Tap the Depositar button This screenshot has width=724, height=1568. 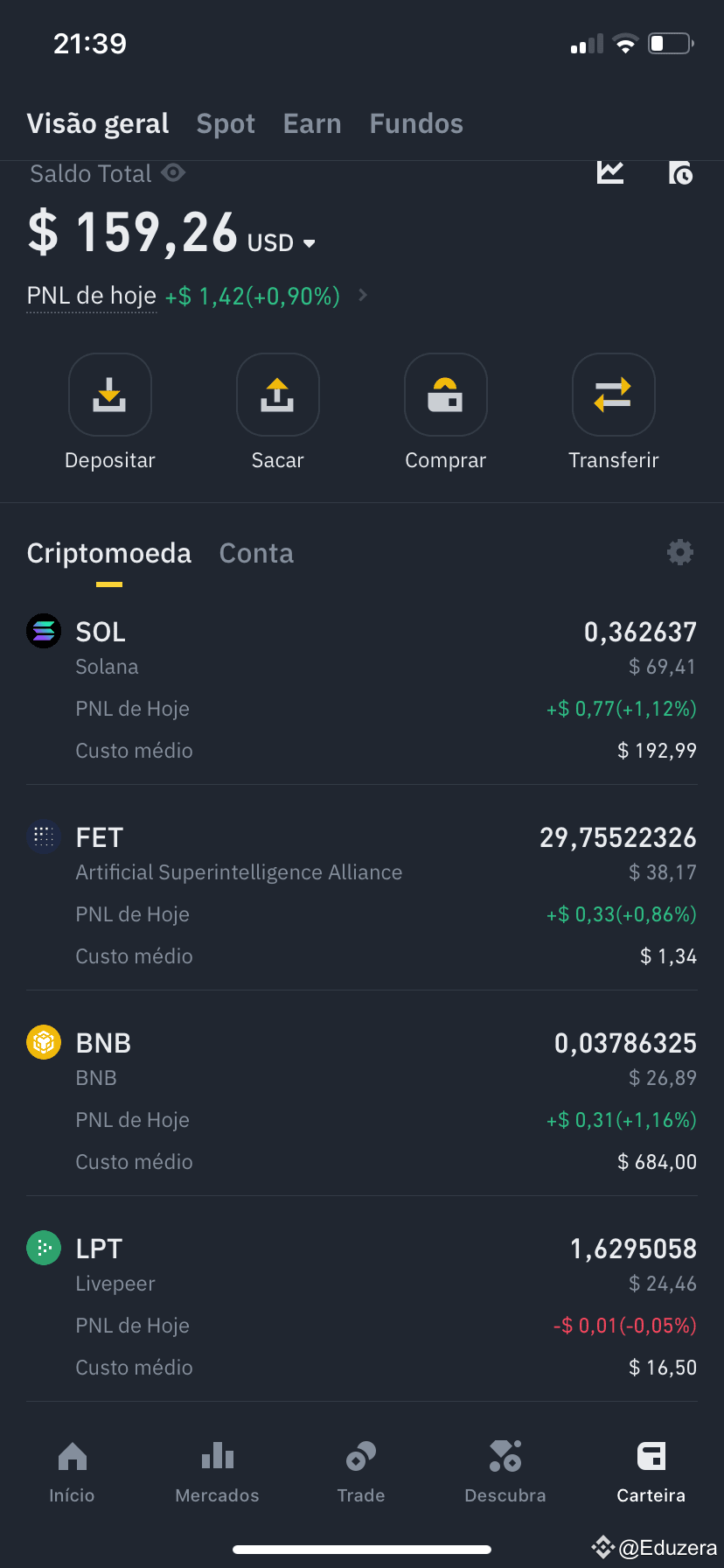coord(110,412)
